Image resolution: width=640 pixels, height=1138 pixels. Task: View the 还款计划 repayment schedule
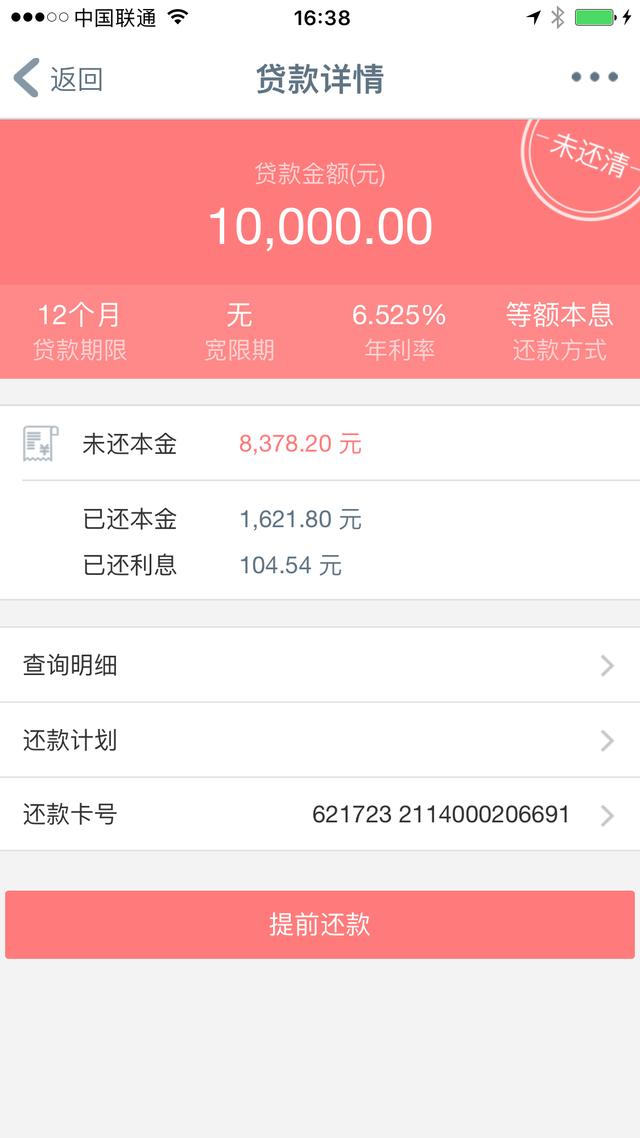(x=320, y=740)
